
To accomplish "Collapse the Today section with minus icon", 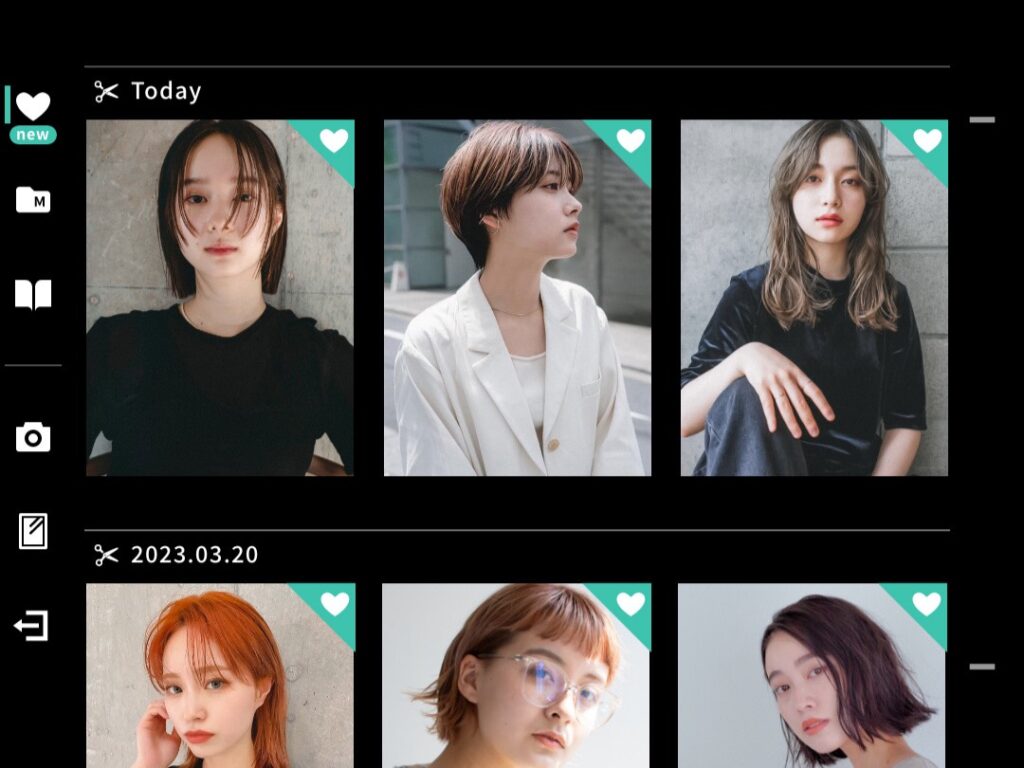I will point(982,120).
